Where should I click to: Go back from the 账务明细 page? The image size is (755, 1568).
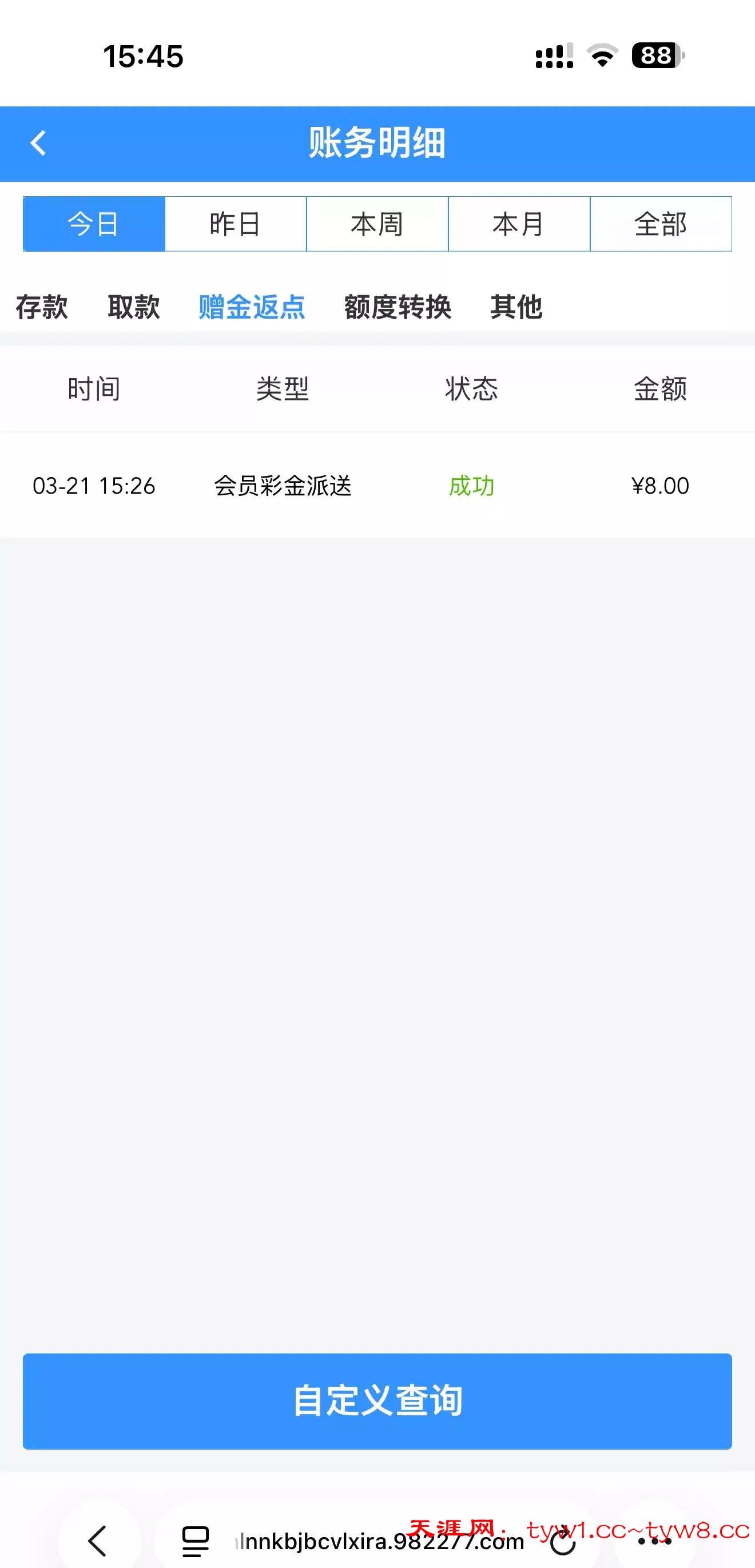pos(38,144)
